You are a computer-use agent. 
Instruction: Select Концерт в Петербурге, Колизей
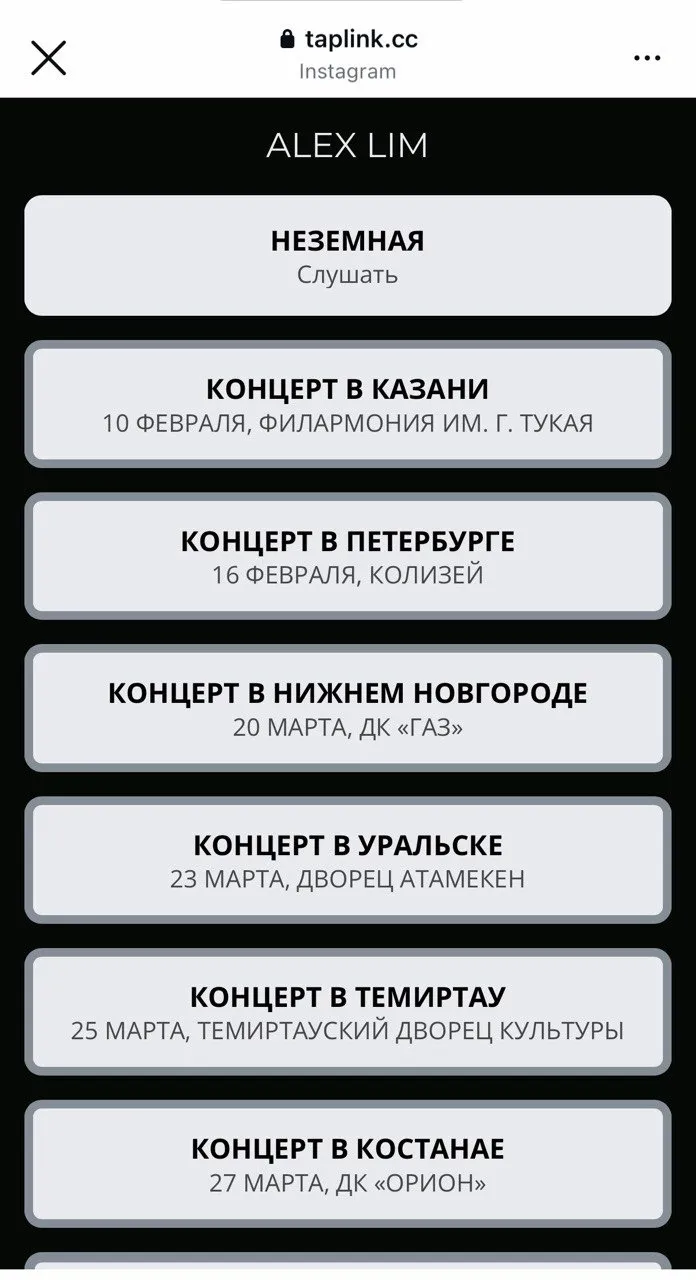pyautogui.click(x=347, y=556)
